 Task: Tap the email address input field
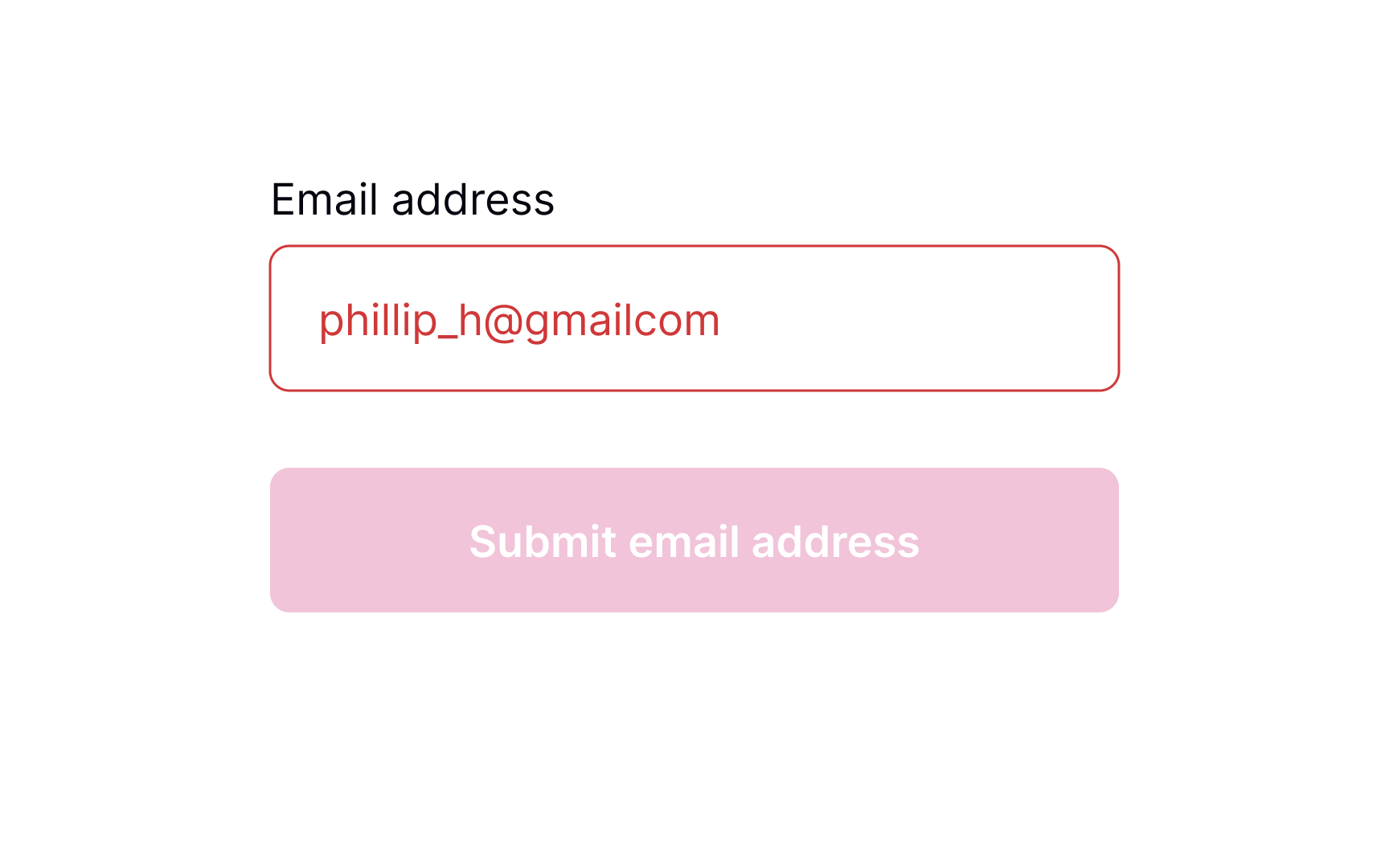[x=694, y=318]
